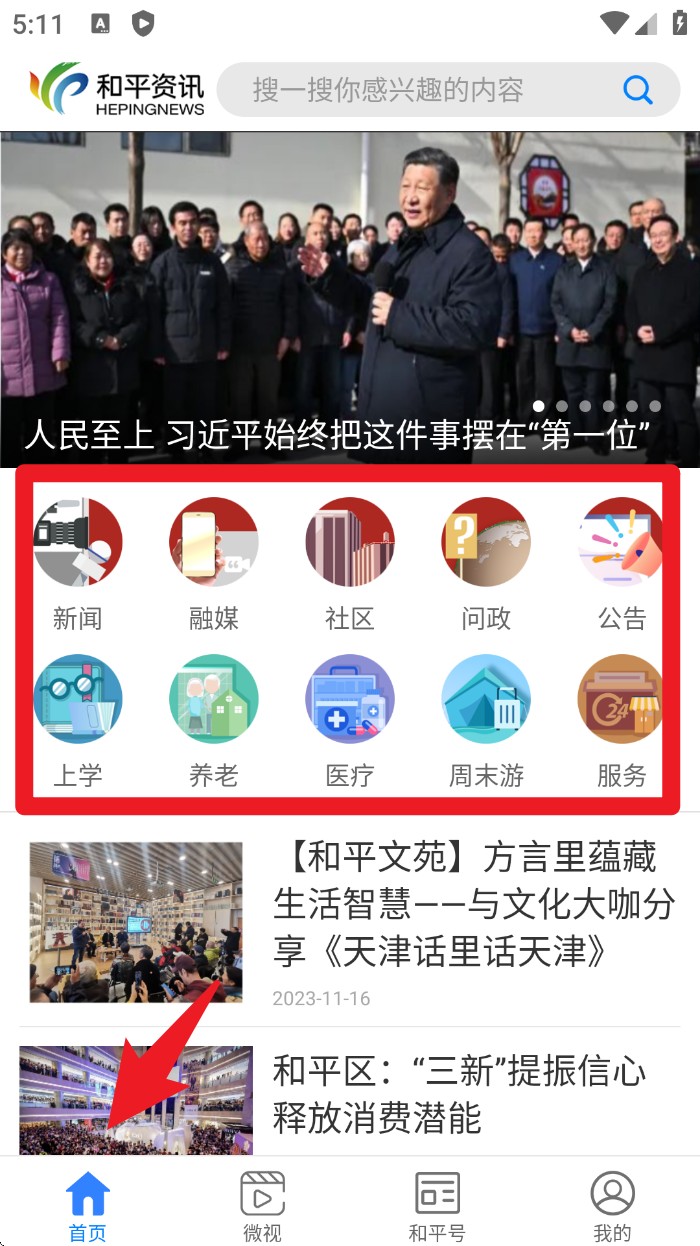Image resolution: width=700 pixels, height=1246 pixels.
Task: Go to the 我的 tab
Action: [x=612, y=1205]
